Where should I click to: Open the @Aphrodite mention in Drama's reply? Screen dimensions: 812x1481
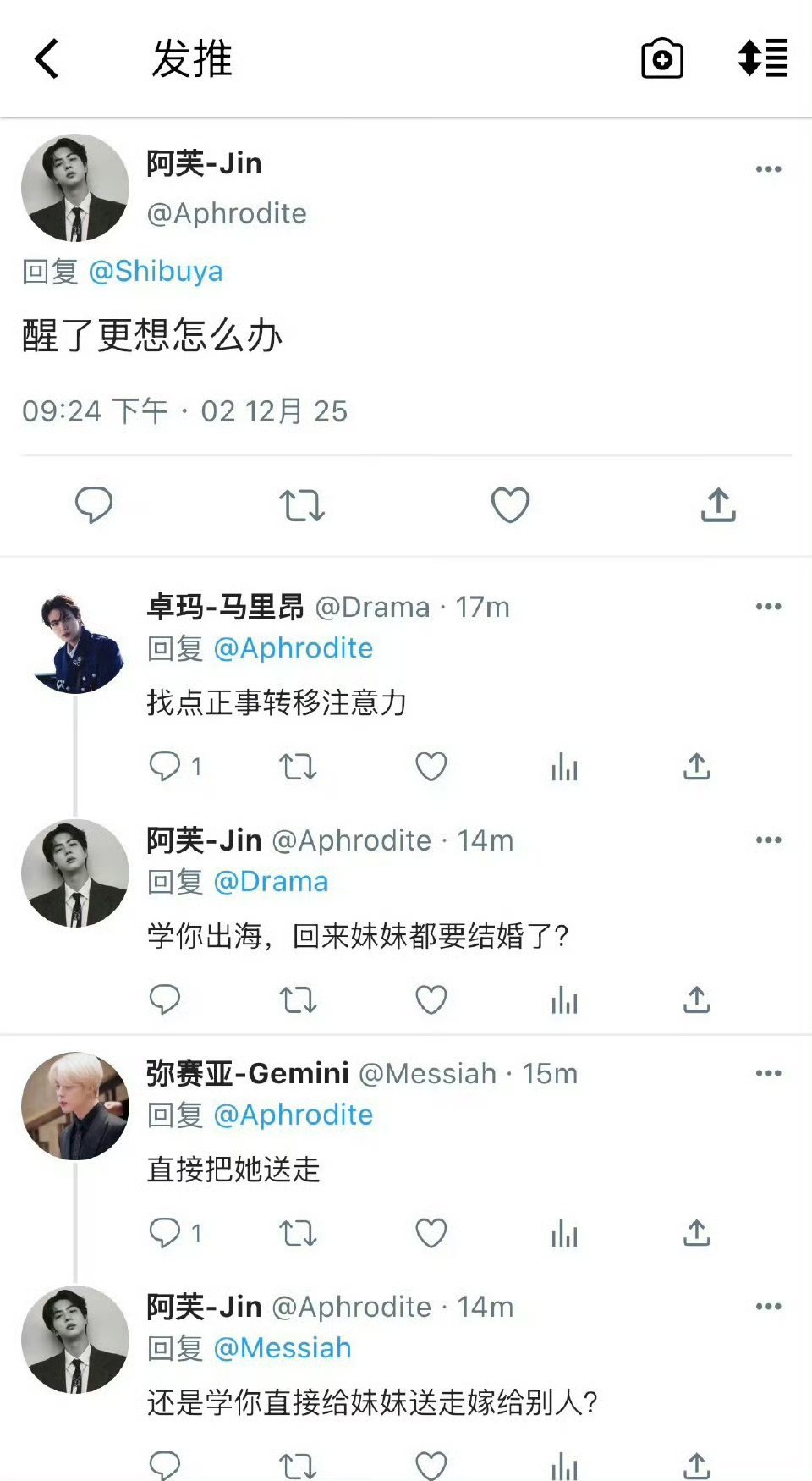pos(294,647)
